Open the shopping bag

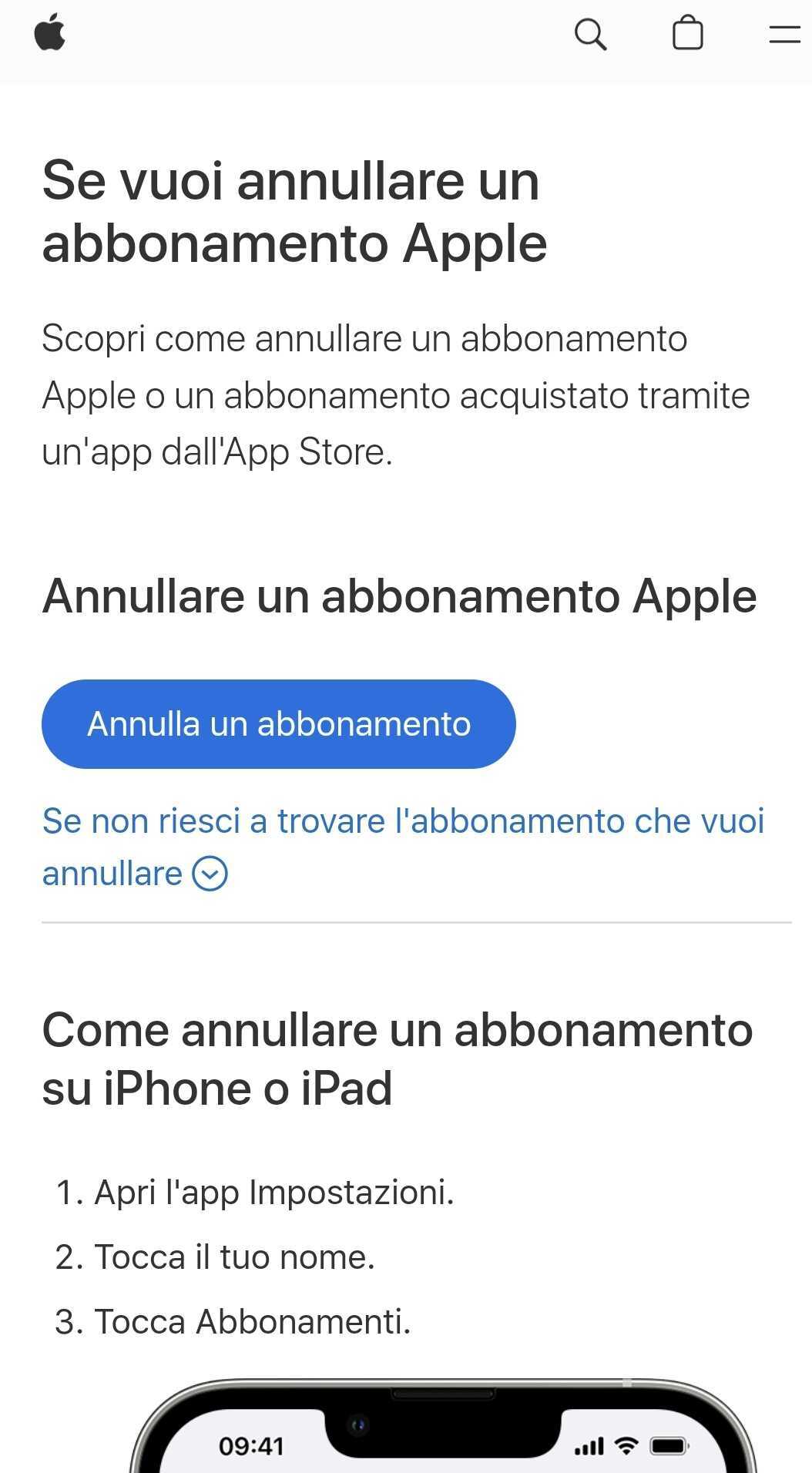coord(687,35)
